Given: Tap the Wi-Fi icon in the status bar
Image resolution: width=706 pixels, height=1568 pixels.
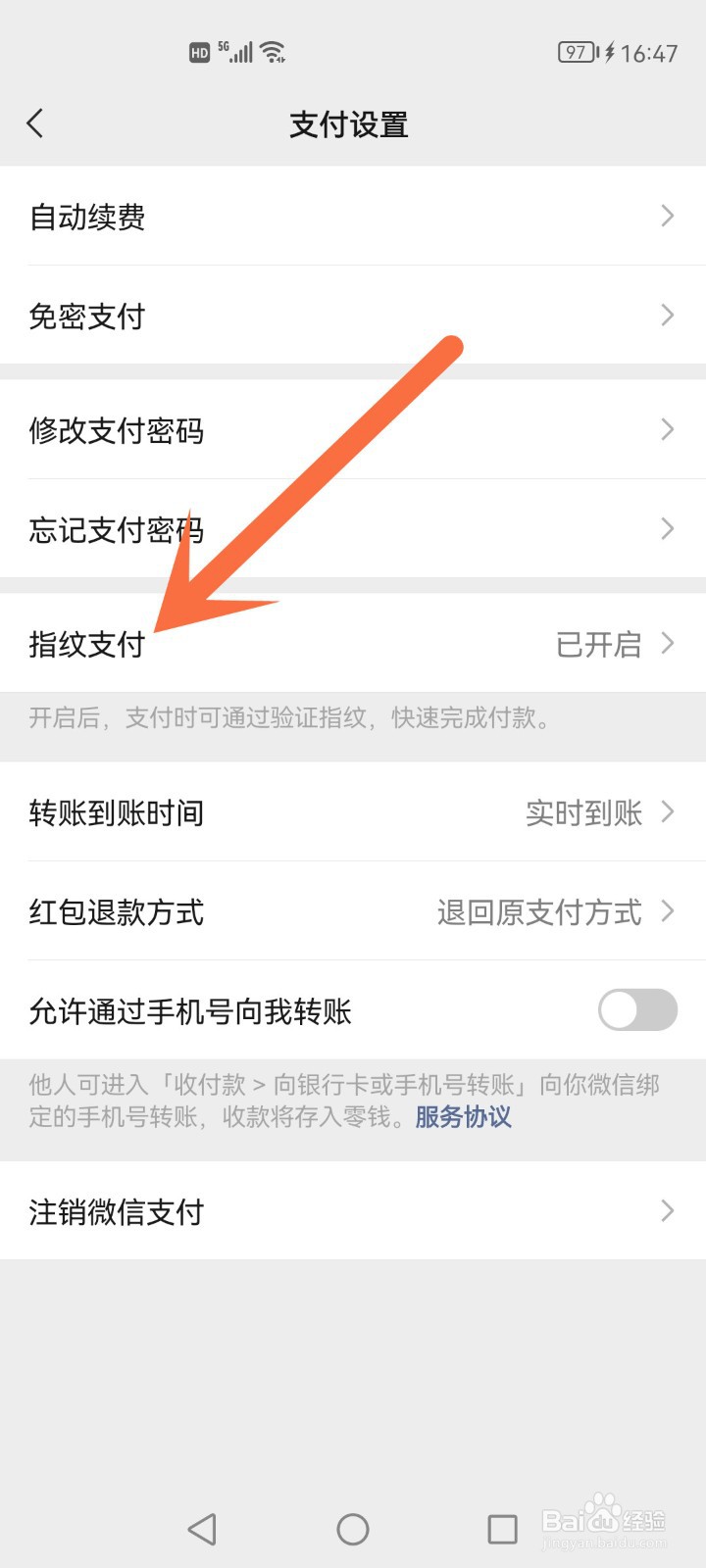Looking at the screenshot, I should pos(273,51).
